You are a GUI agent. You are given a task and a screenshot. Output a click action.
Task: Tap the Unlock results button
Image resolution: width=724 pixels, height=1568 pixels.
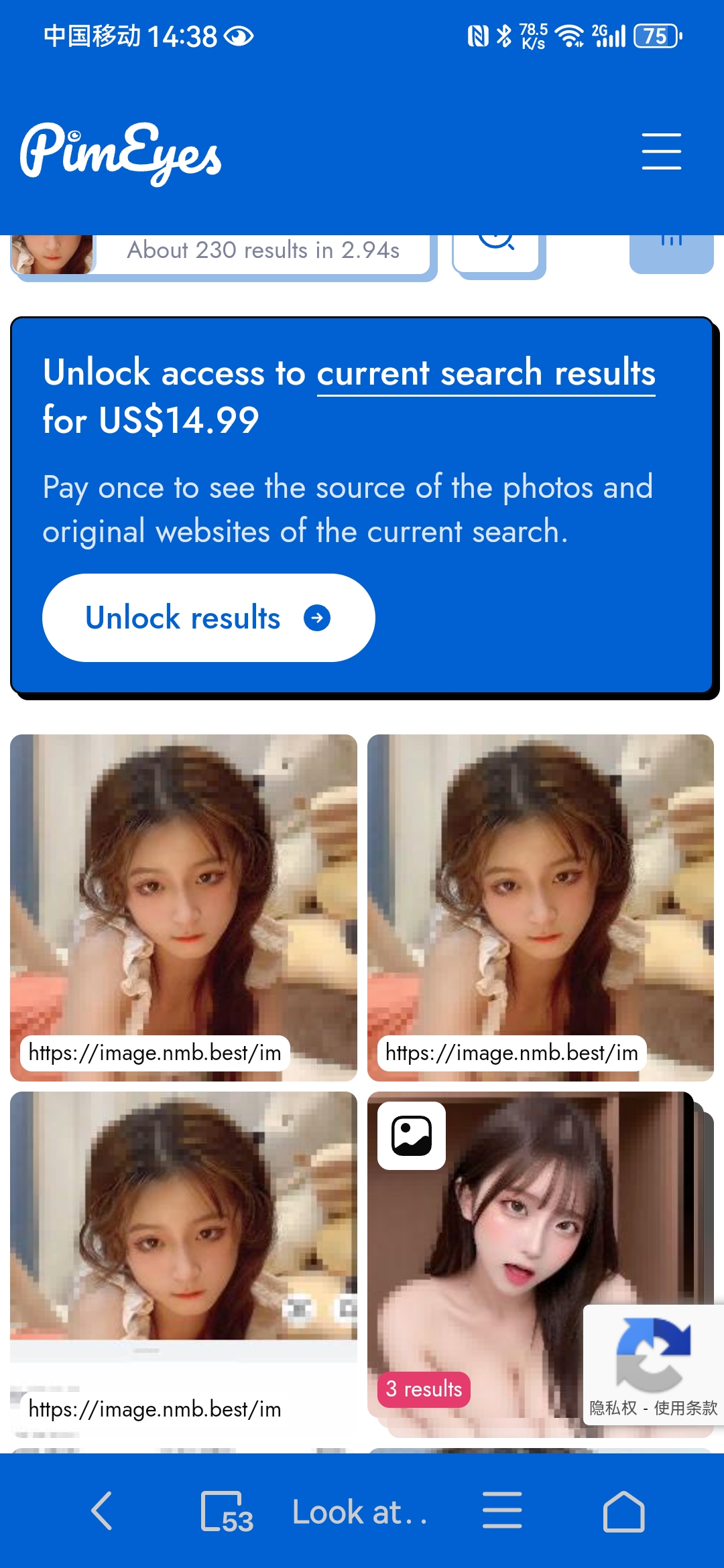click(208, 618)
